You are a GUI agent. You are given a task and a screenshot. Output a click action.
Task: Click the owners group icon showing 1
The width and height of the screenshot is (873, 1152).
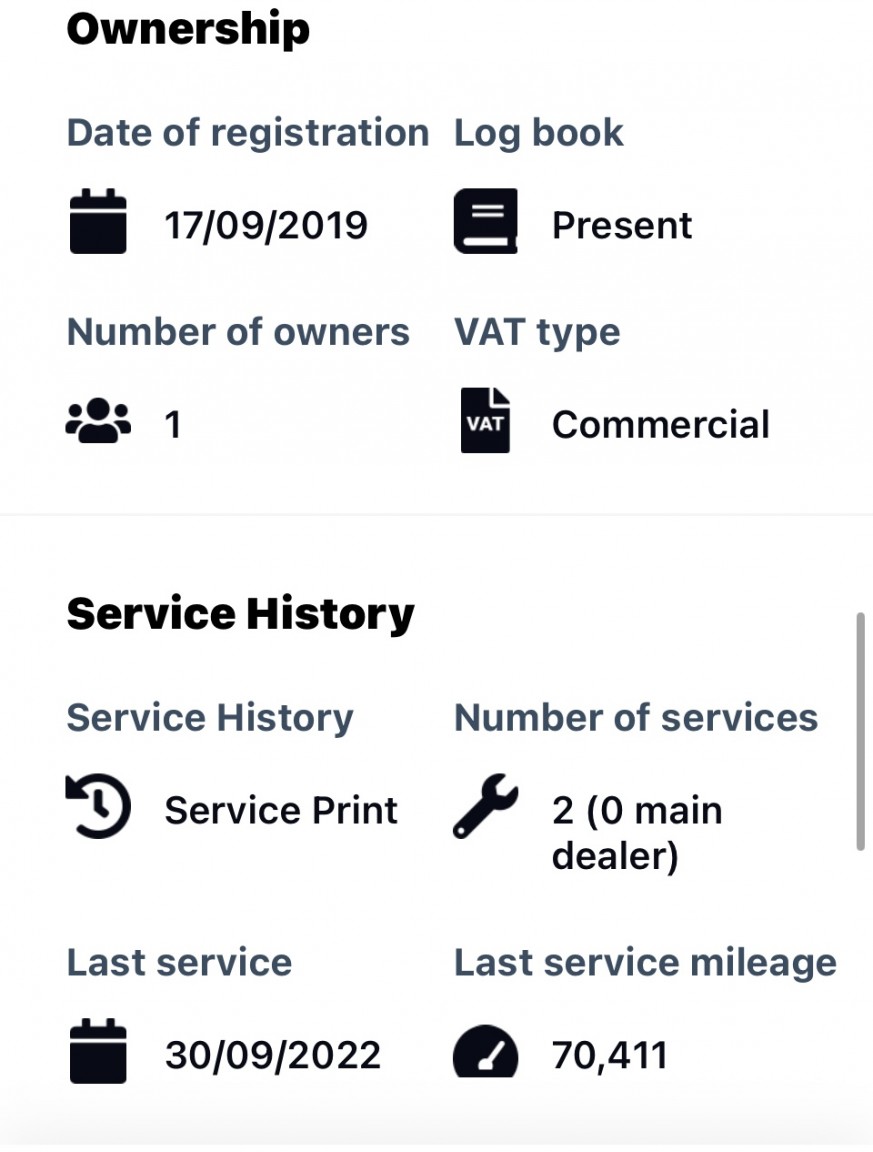point(97,422)
